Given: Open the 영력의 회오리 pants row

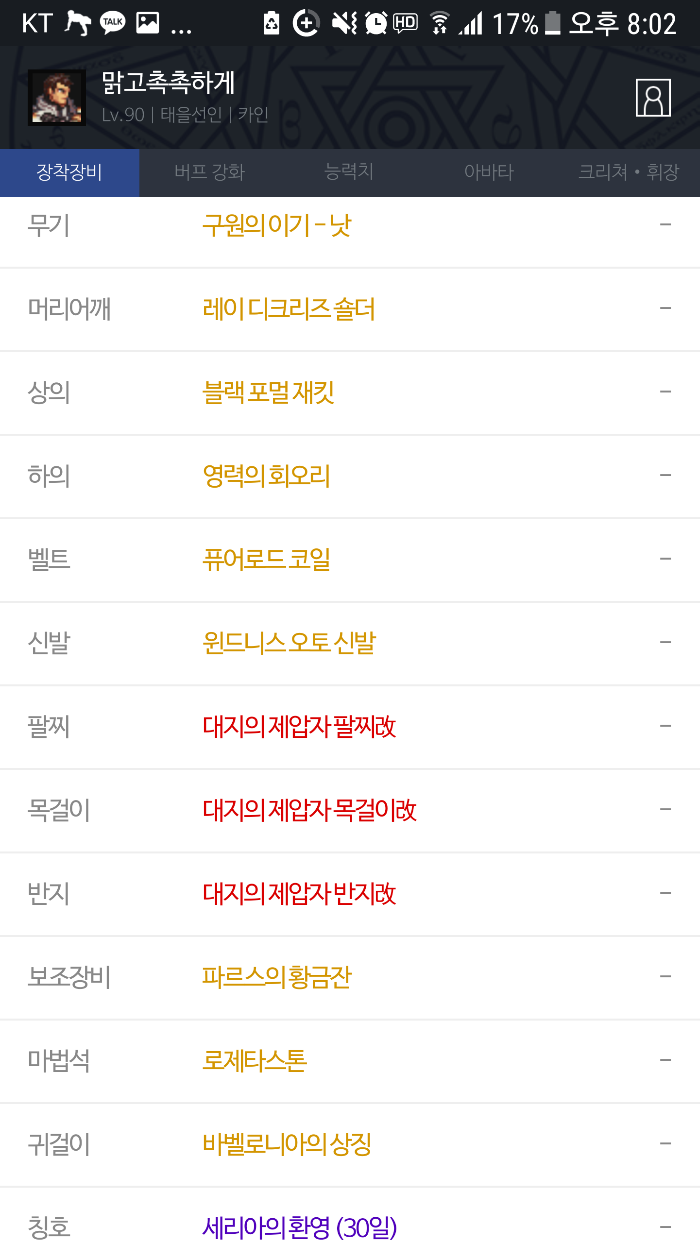Looking at the screenshot, I should coord(266,476).
